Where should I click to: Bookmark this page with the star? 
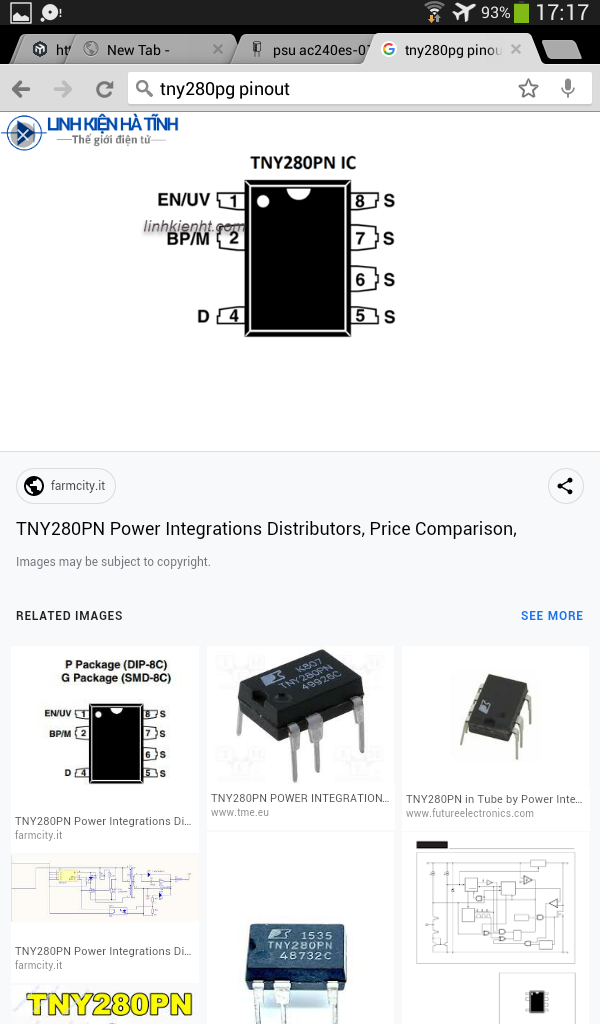[528, 89]
